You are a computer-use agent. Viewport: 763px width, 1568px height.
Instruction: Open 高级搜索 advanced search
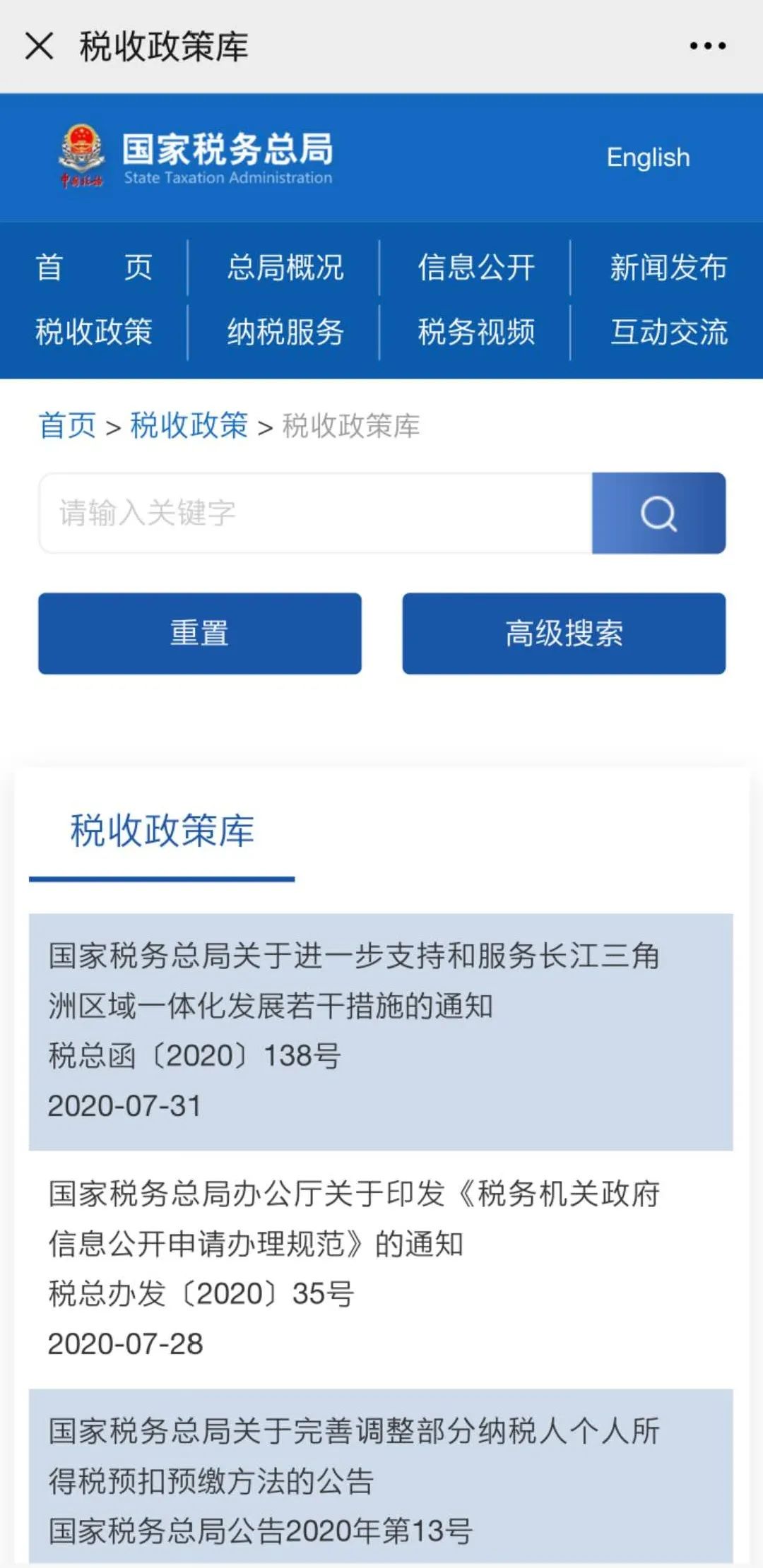click(564, 633)
